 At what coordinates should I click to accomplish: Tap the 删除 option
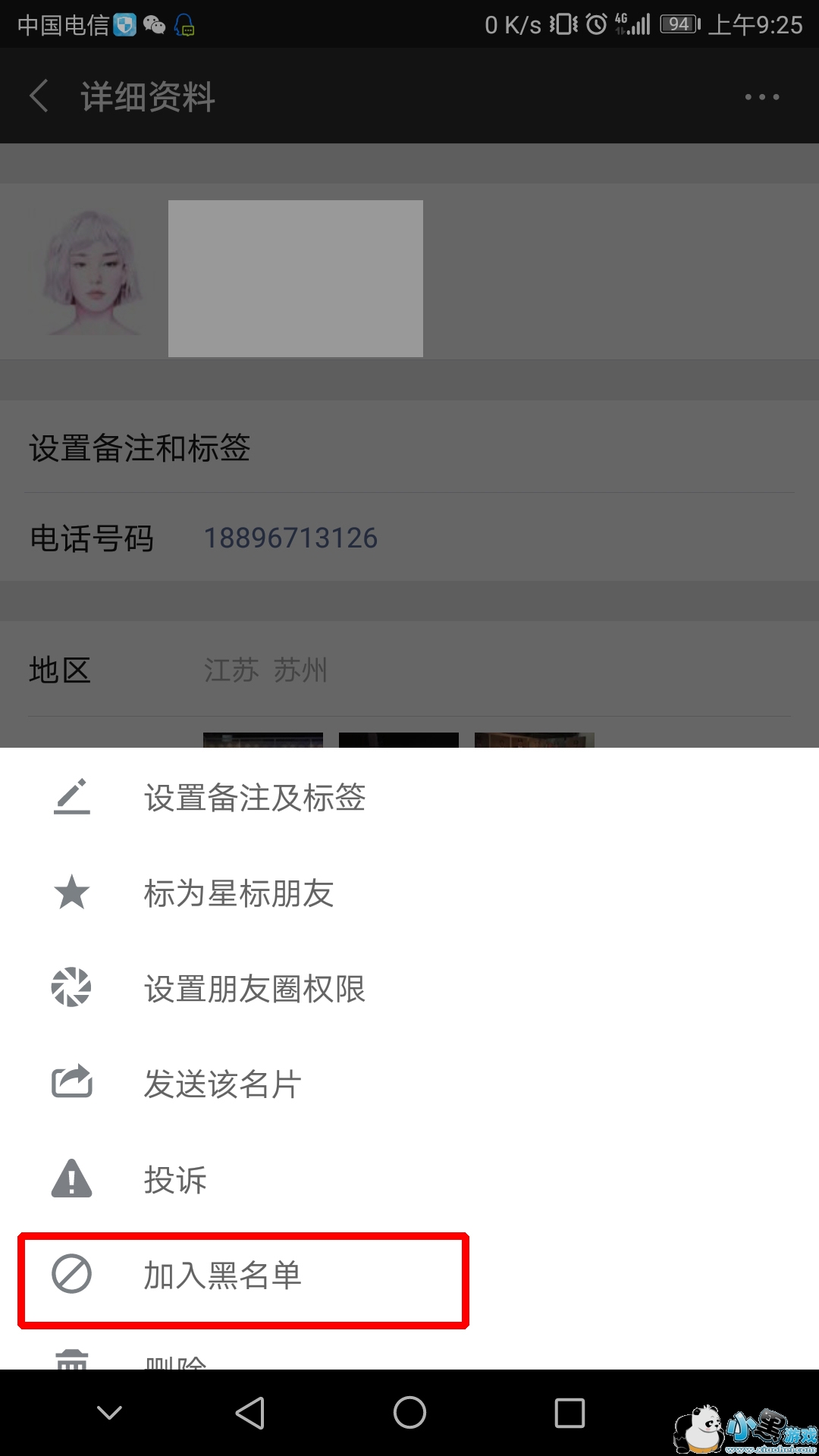175,1361
